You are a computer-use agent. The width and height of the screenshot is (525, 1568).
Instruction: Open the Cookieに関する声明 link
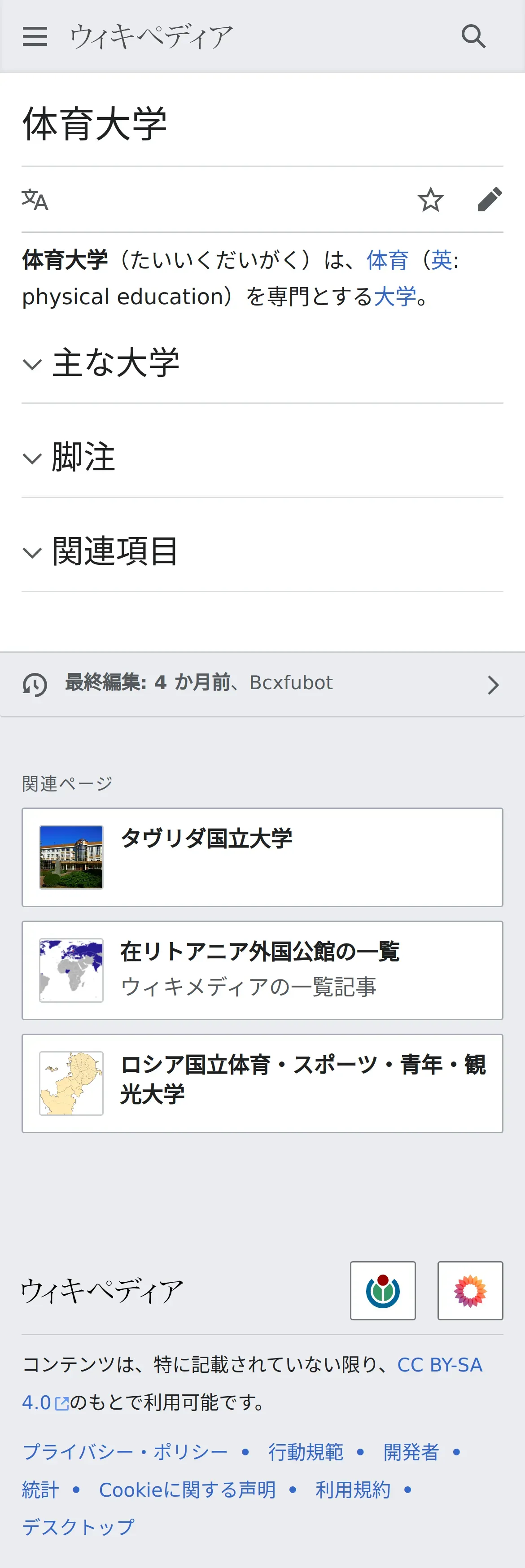(187, 1489)
